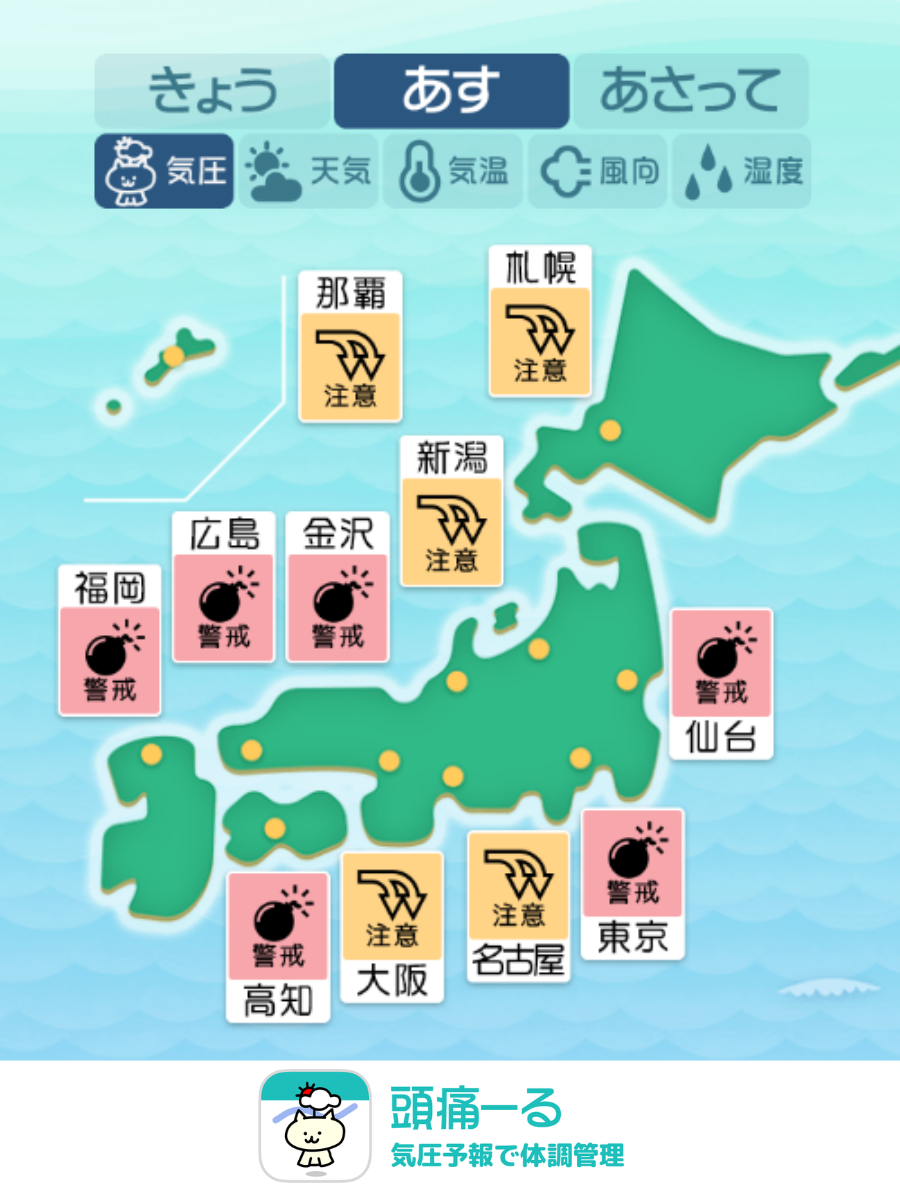Viewport: 900px width, 1200px height.
Task: Open the 頭痛ーる app banner
Action: coord(450,1127)
